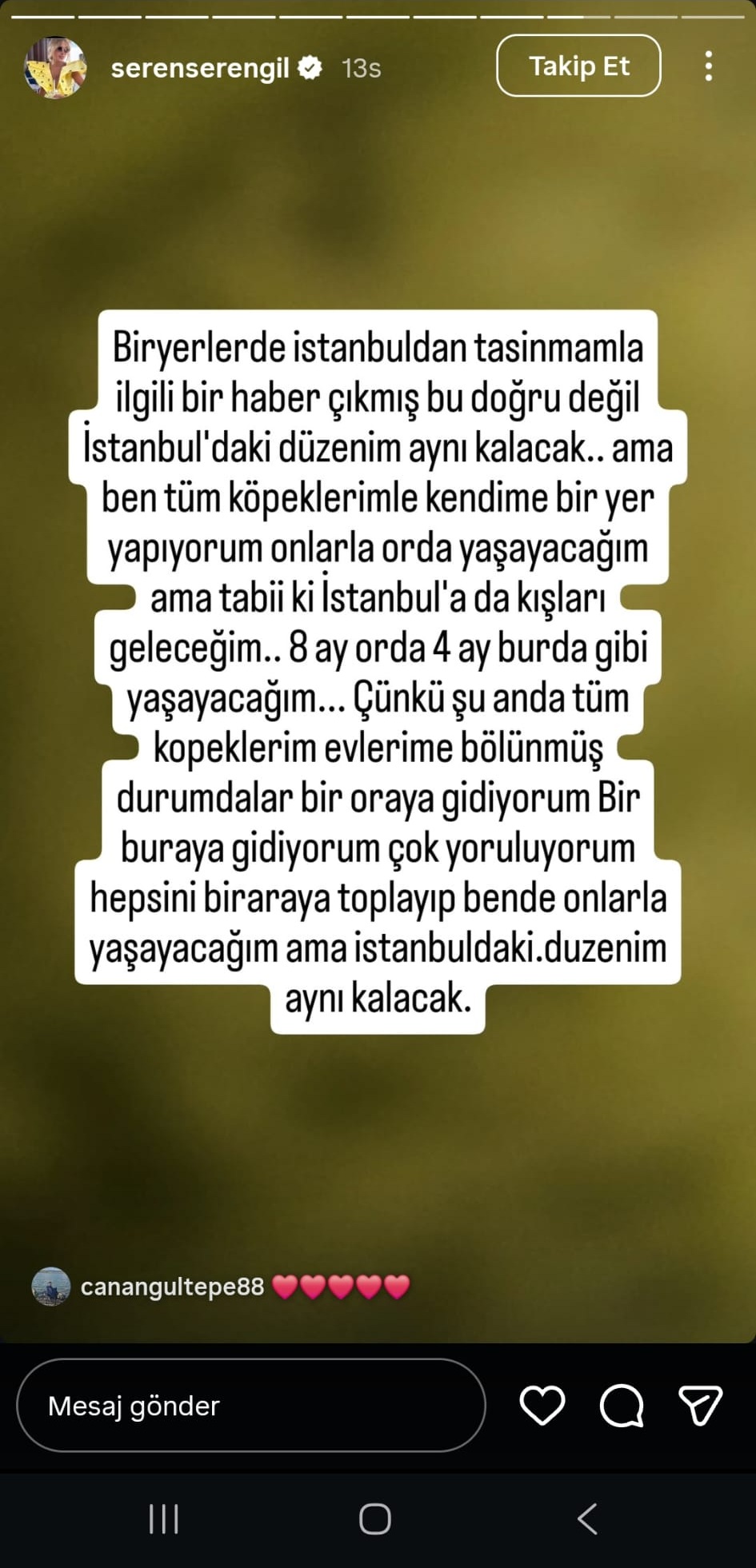This screenshot has width=756, height=1568.
Task: Open serenserengil's profile picture
Action: [54, 67]
